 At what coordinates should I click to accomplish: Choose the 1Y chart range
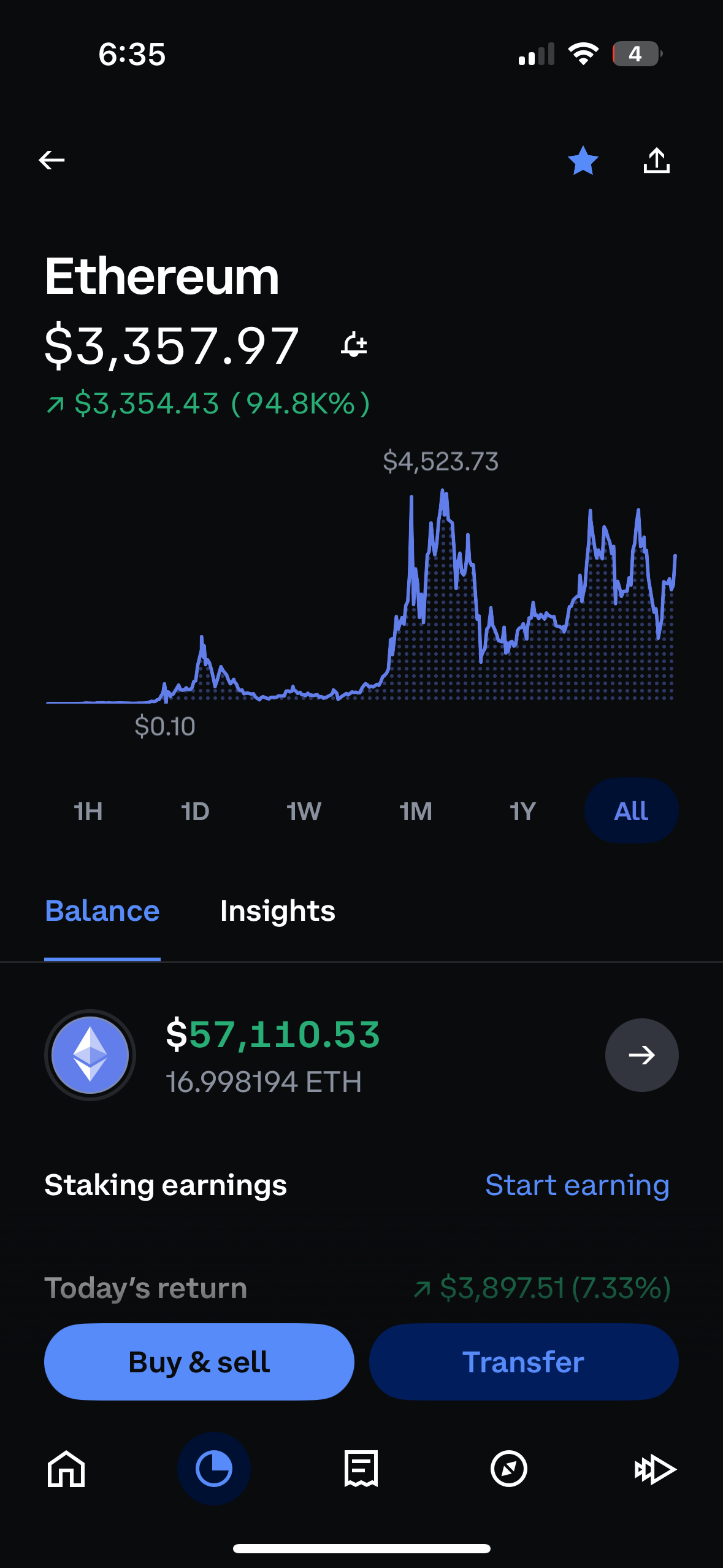tap(522, 811)
